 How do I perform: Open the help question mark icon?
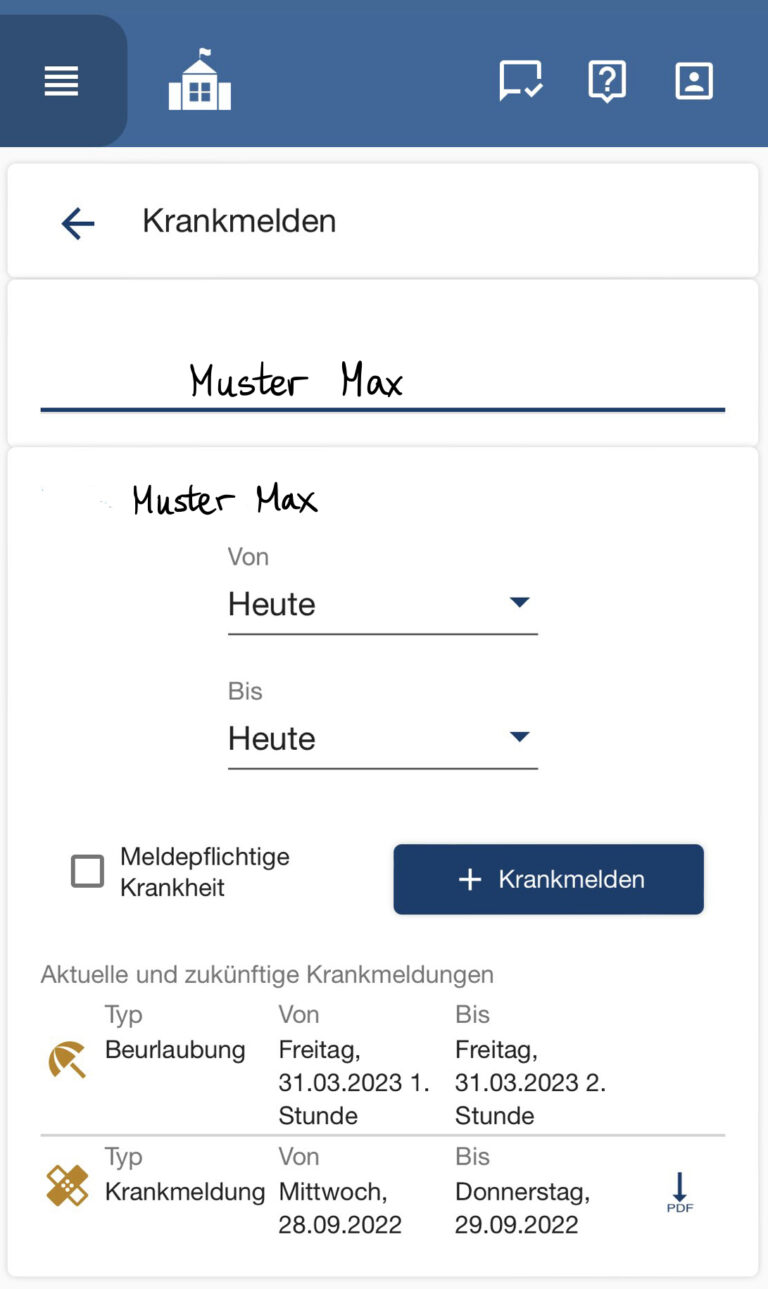(x=607, y=81)
